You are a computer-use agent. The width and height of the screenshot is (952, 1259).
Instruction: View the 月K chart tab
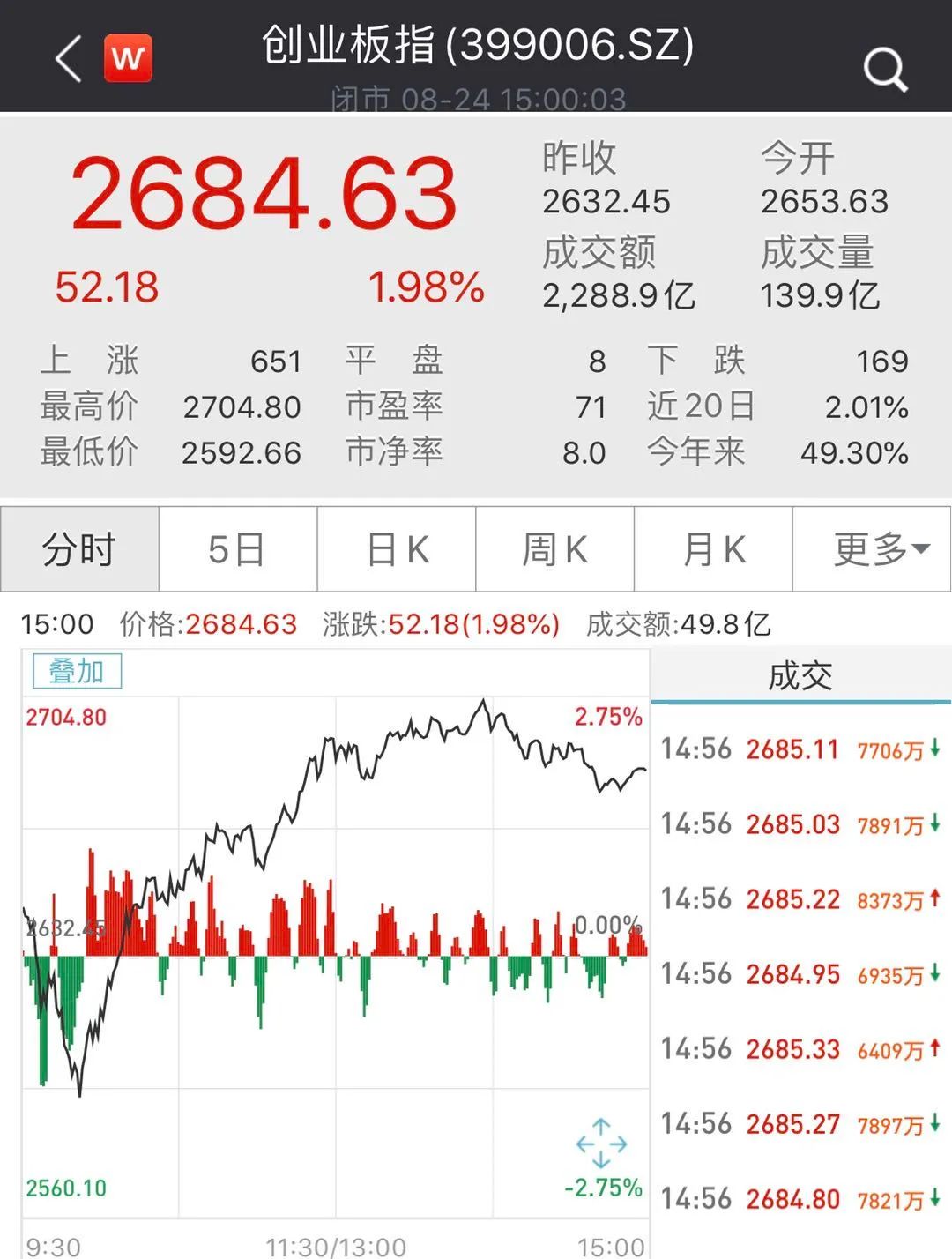tap(713, 549)
